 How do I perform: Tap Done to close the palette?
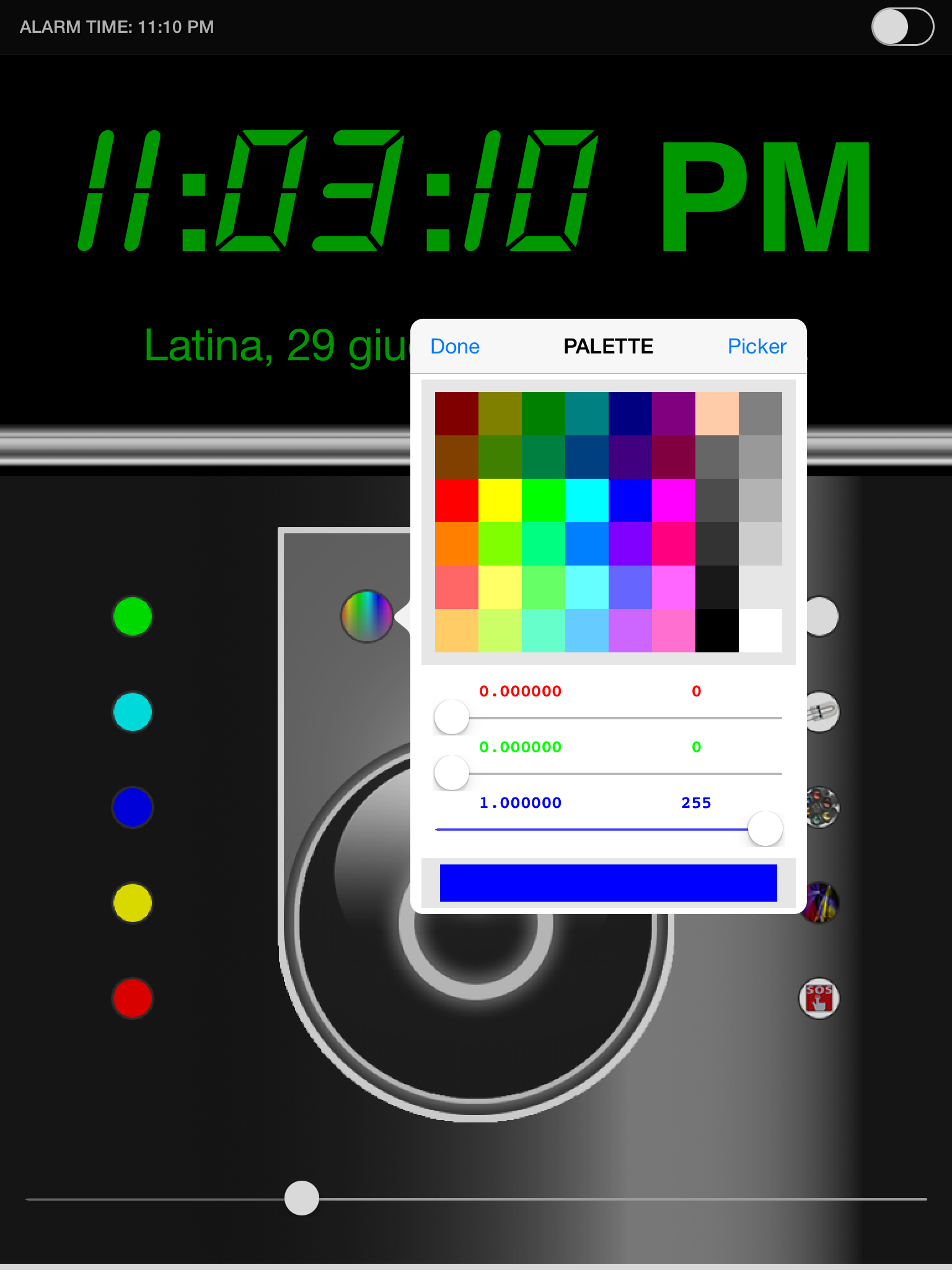tap(454, 346)
